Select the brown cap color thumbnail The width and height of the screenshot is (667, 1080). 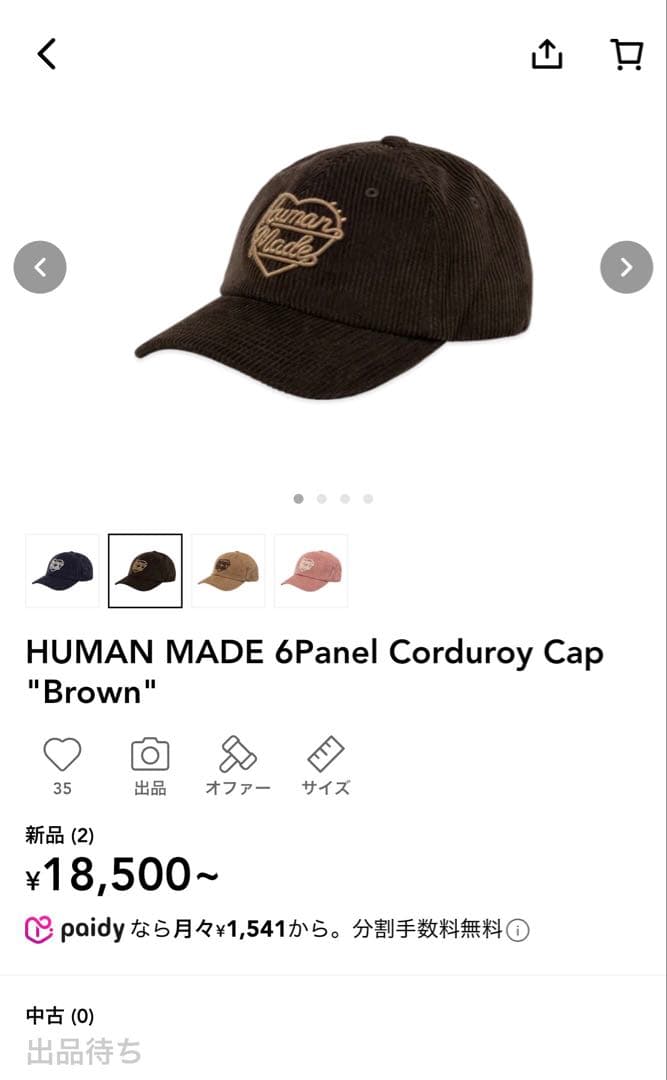click(x=145, y=571)
